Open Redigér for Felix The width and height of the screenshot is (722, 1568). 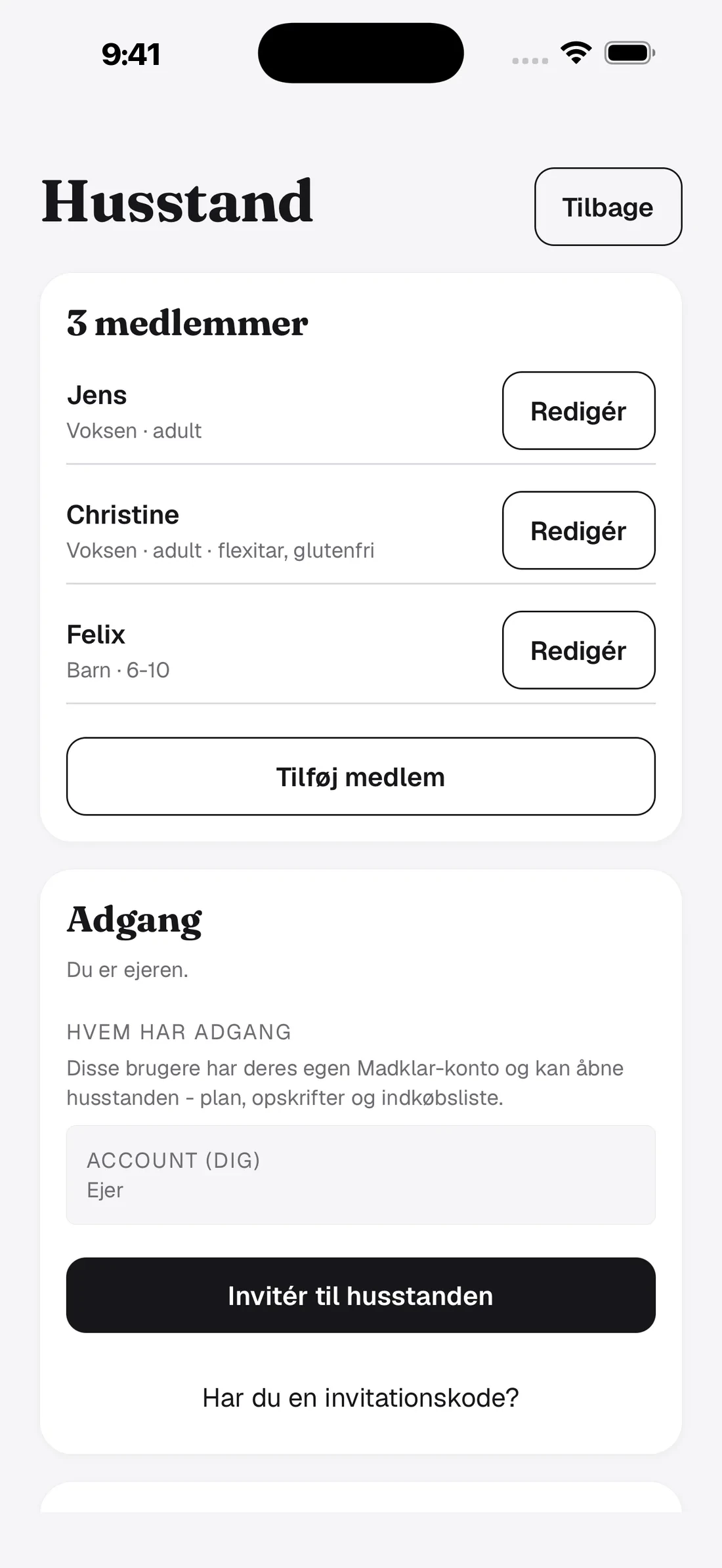coord(578,650)
